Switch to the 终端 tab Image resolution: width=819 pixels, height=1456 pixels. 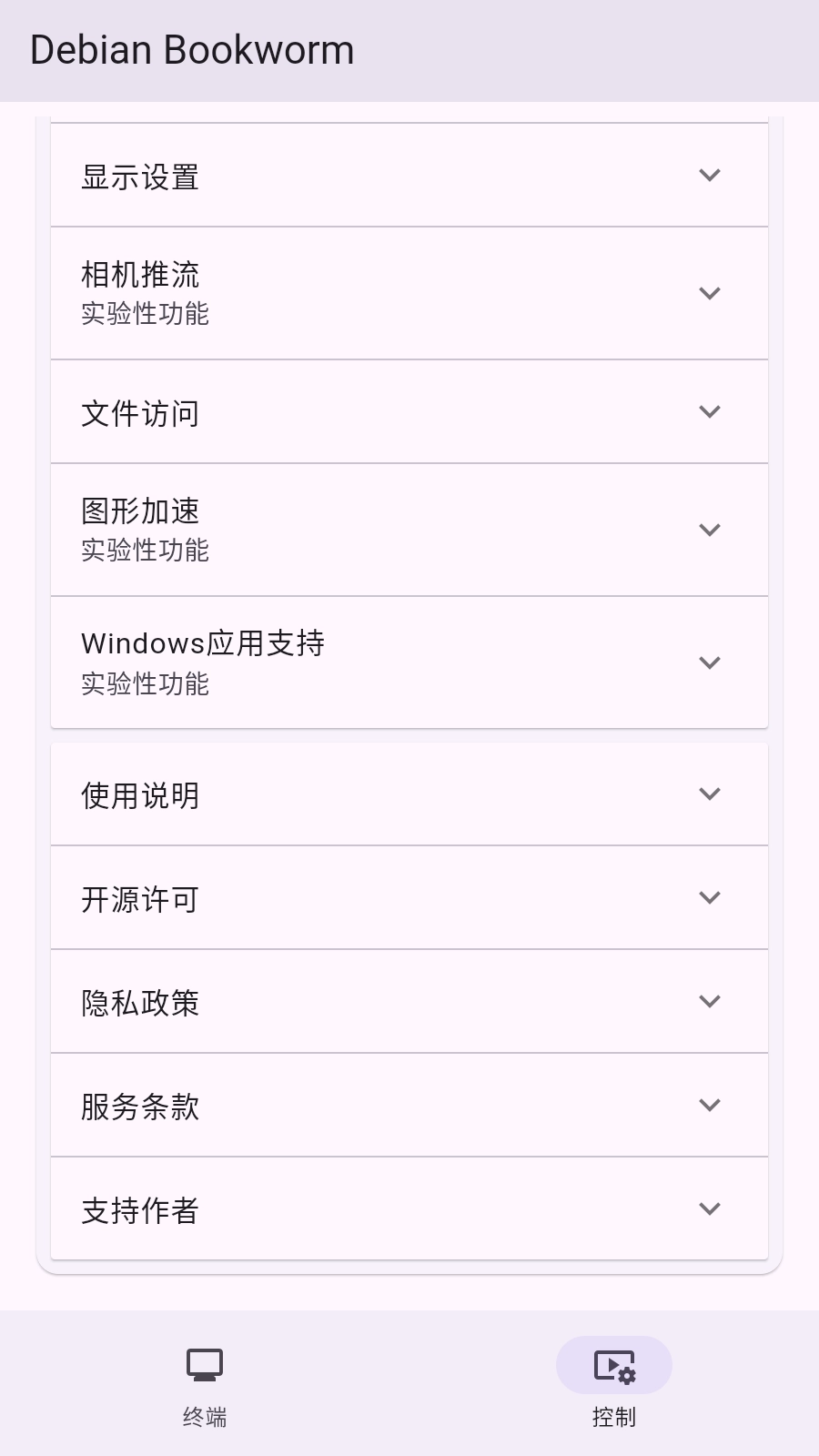pos(205,1383)
